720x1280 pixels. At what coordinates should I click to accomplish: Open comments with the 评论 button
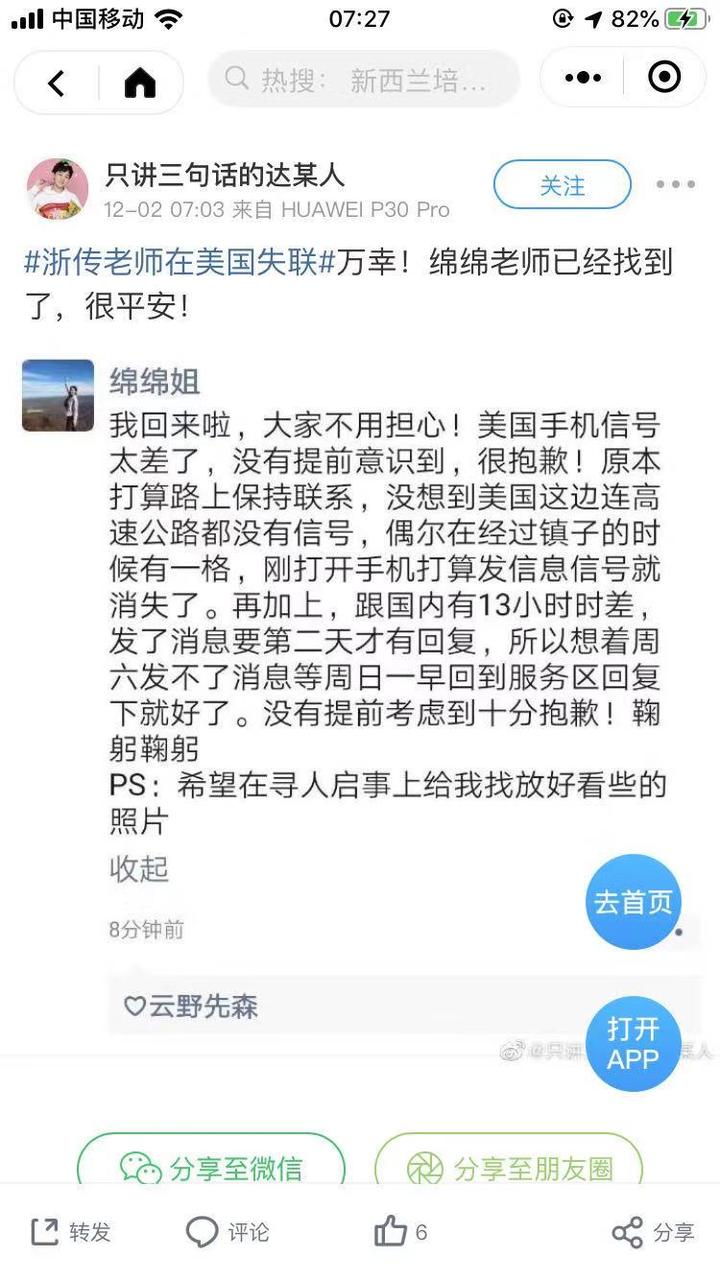(228, 1232)
